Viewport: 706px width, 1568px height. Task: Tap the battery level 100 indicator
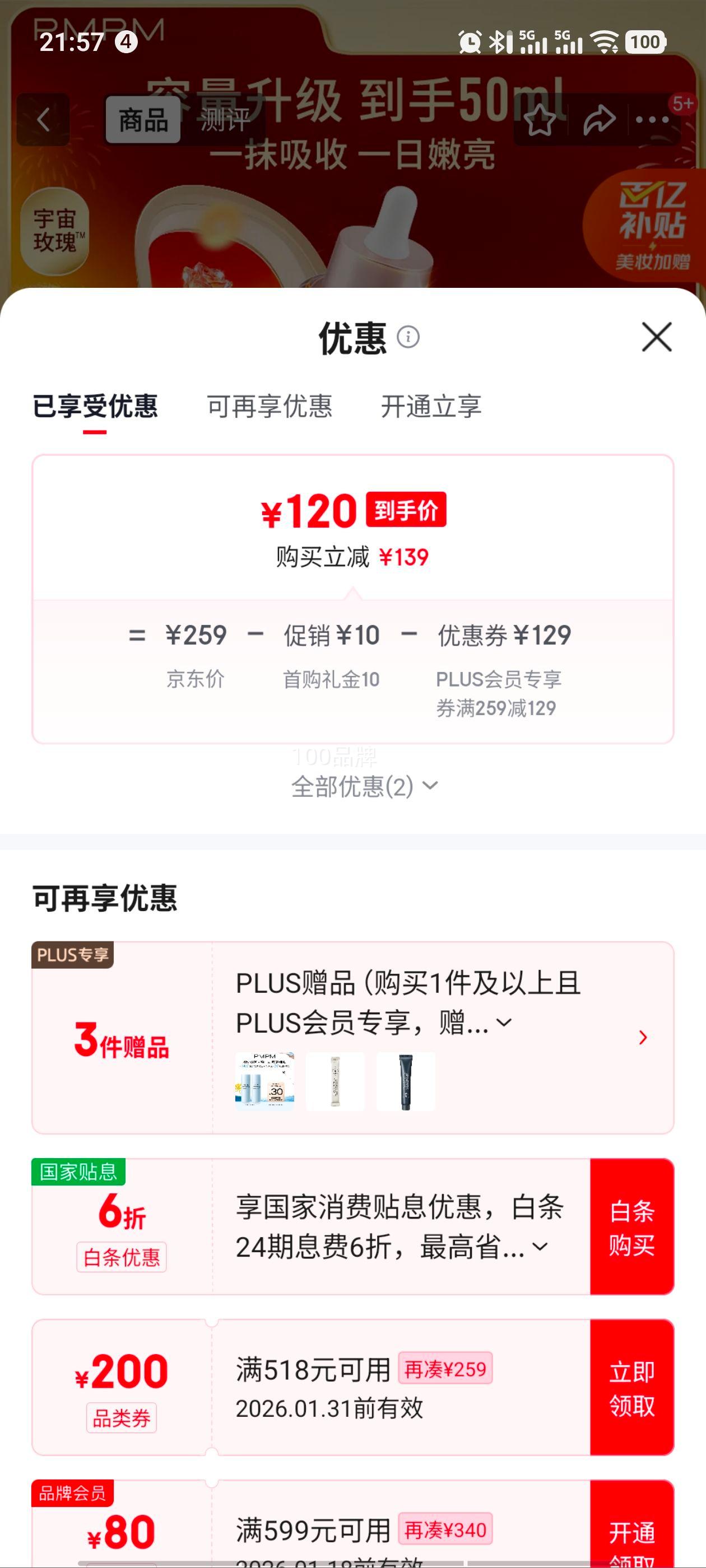click(645, 43)
